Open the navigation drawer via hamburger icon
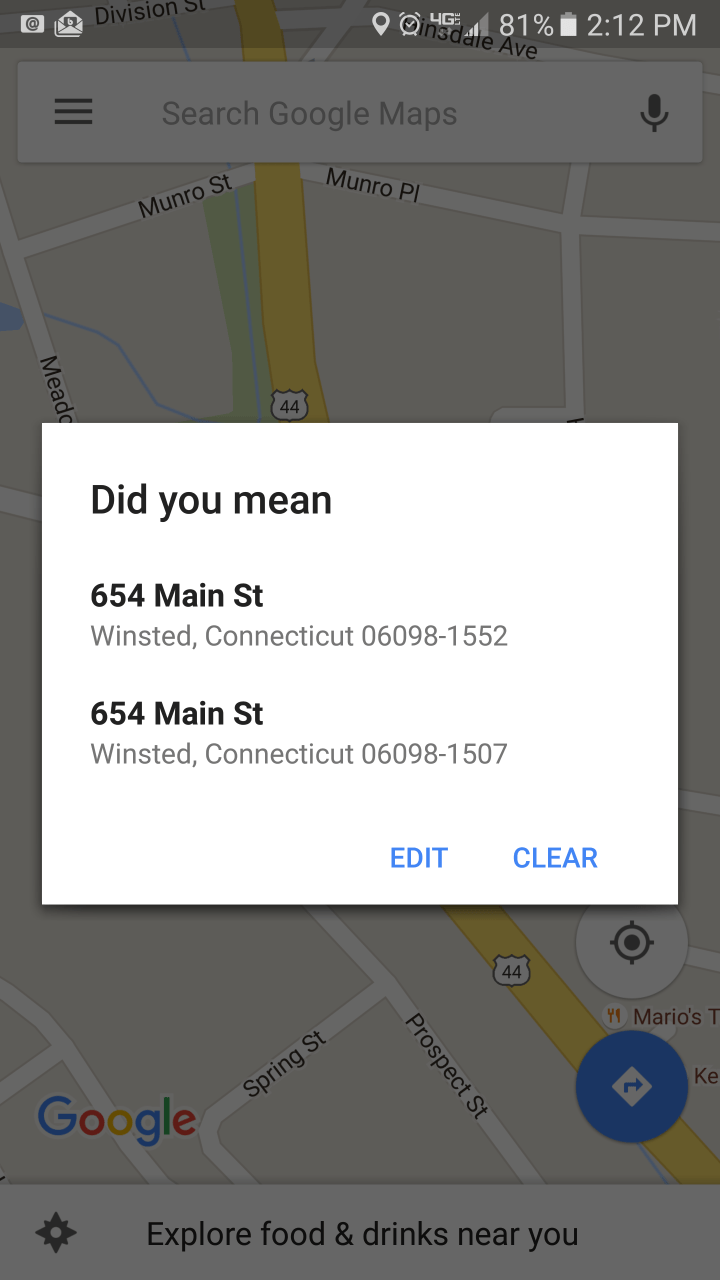The height and width of the screenshot is (1280, 720). tap(73, 112)
